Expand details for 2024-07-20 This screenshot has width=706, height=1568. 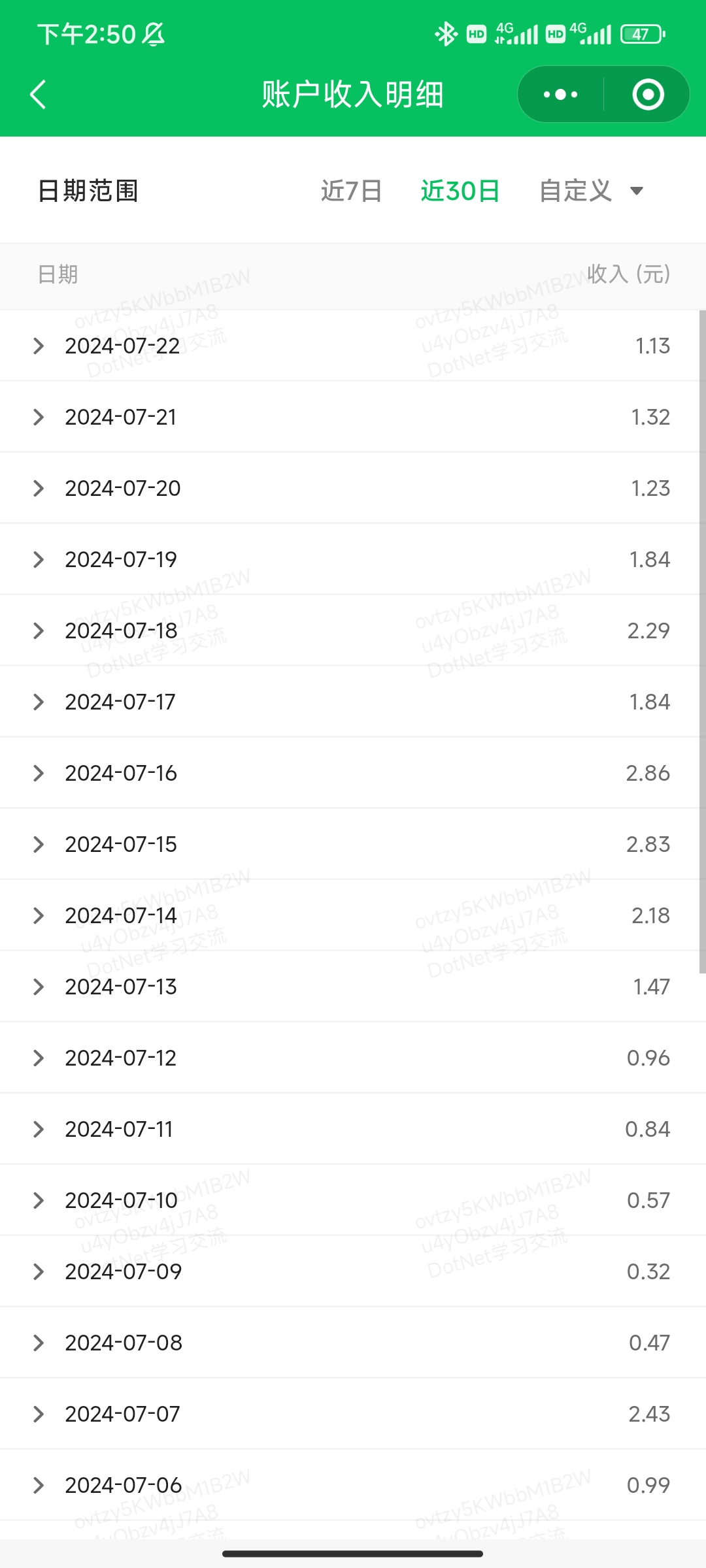(x=353, y=488)
